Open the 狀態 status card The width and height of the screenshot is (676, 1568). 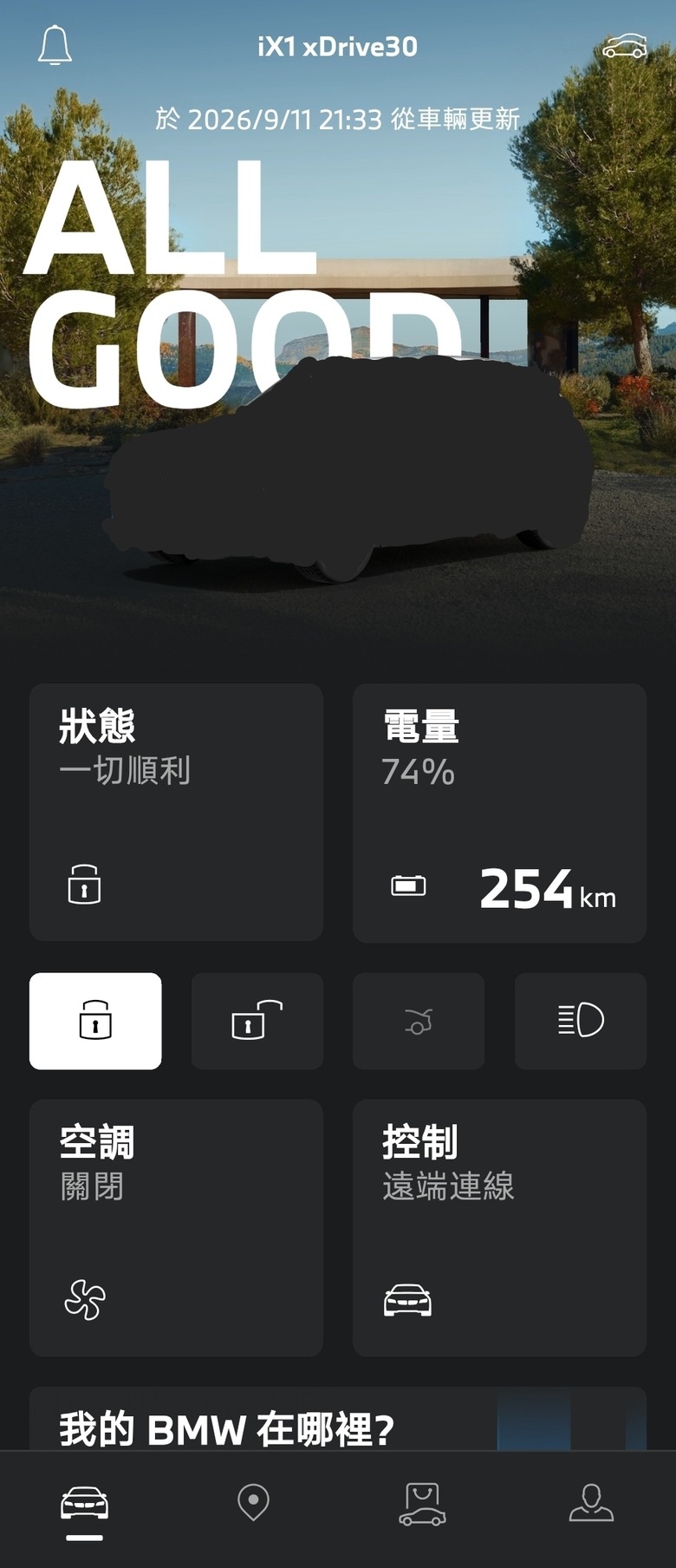(x=176, y=812)
